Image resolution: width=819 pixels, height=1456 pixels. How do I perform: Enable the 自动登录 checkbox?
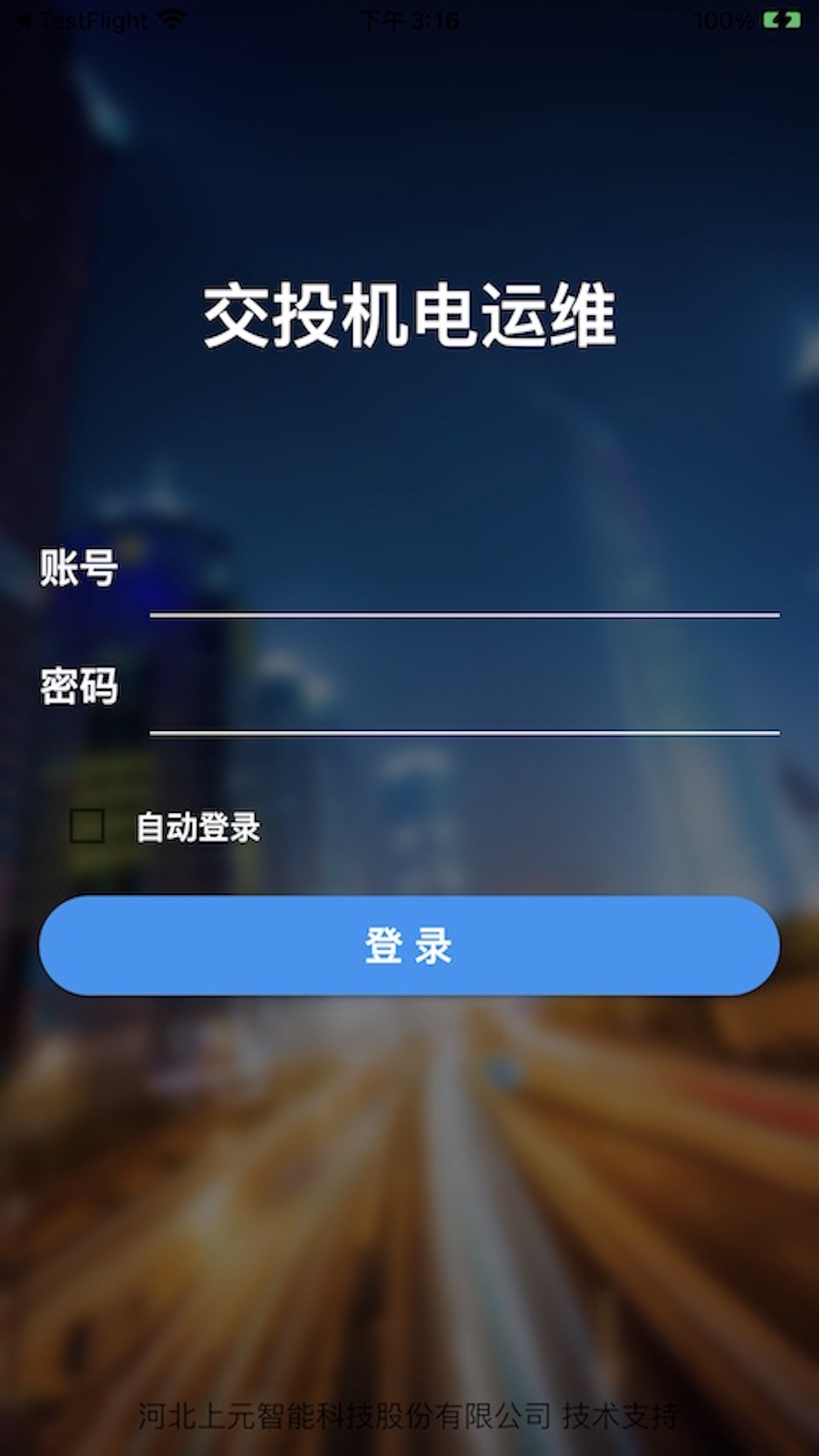[x=87, y=826]
